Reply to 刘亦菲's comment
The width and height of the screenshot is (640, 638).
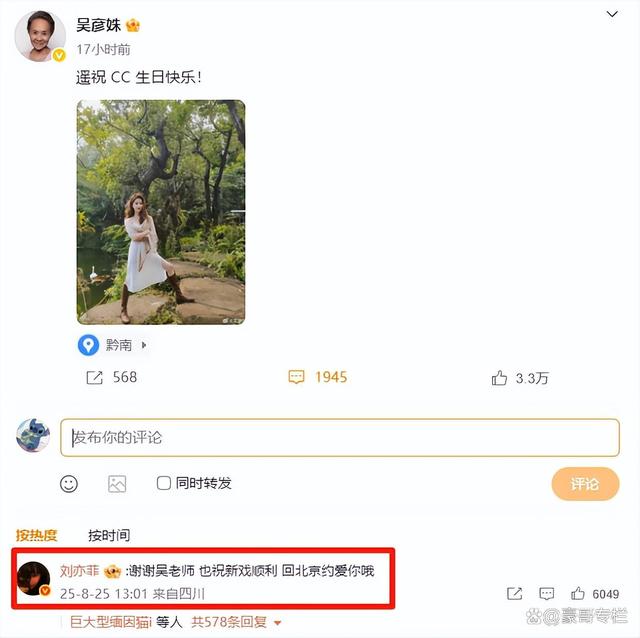point(547,593)
